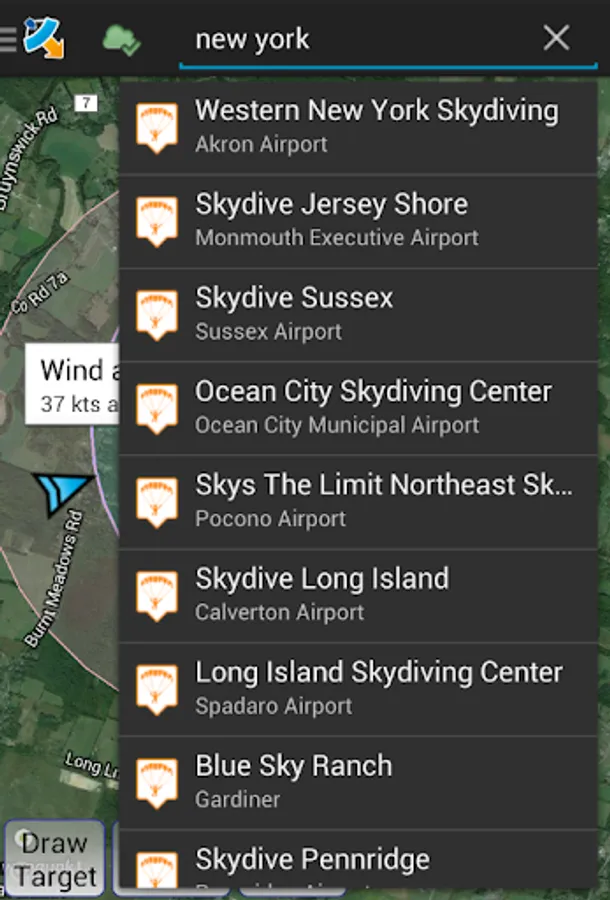Clear the search text with the X
The width and height of the screenshot is (610, 900).
[556, 39]
